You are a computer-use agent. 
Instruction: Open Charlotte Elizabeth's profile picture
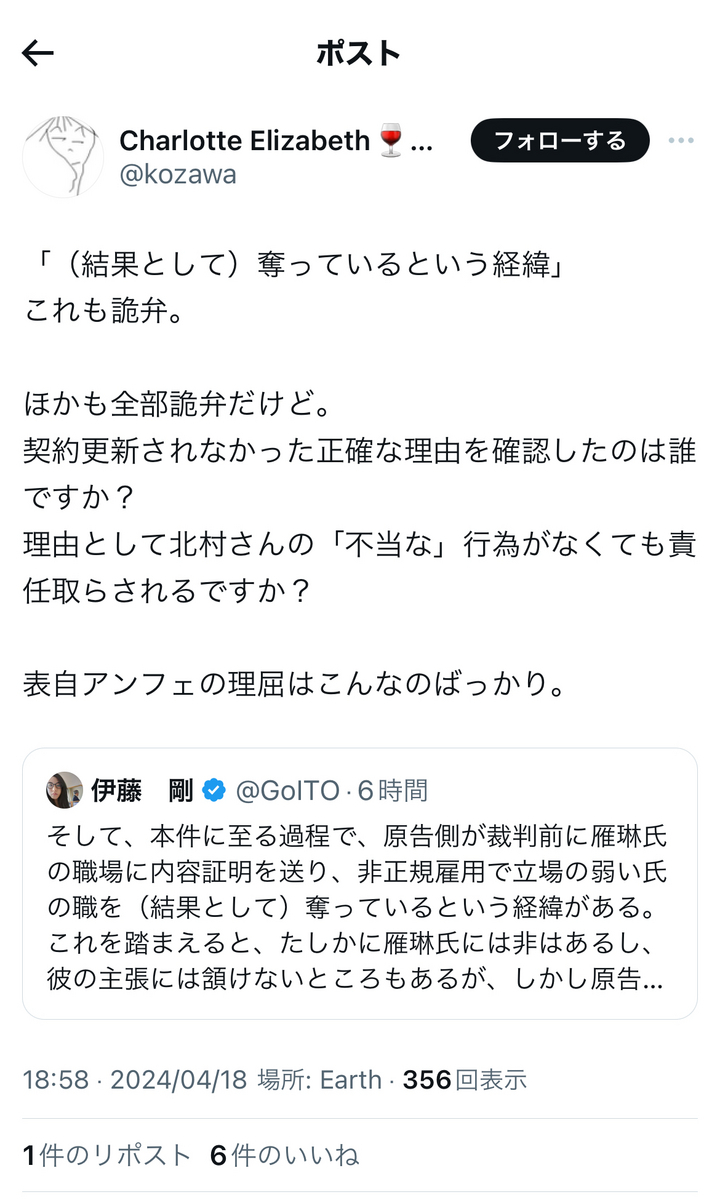point(62,156)
